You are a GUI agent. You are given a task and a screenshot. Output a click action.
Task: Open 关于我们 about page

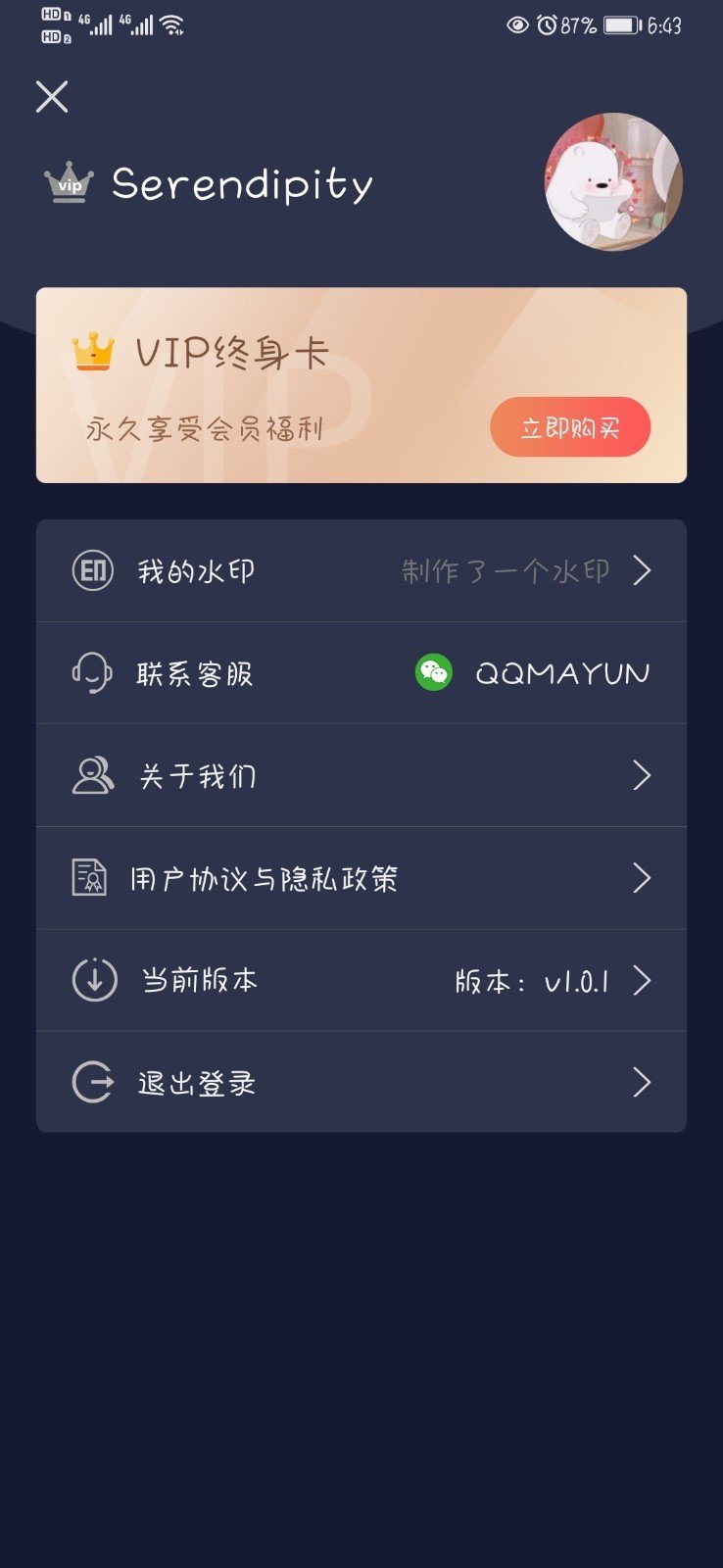361,776
